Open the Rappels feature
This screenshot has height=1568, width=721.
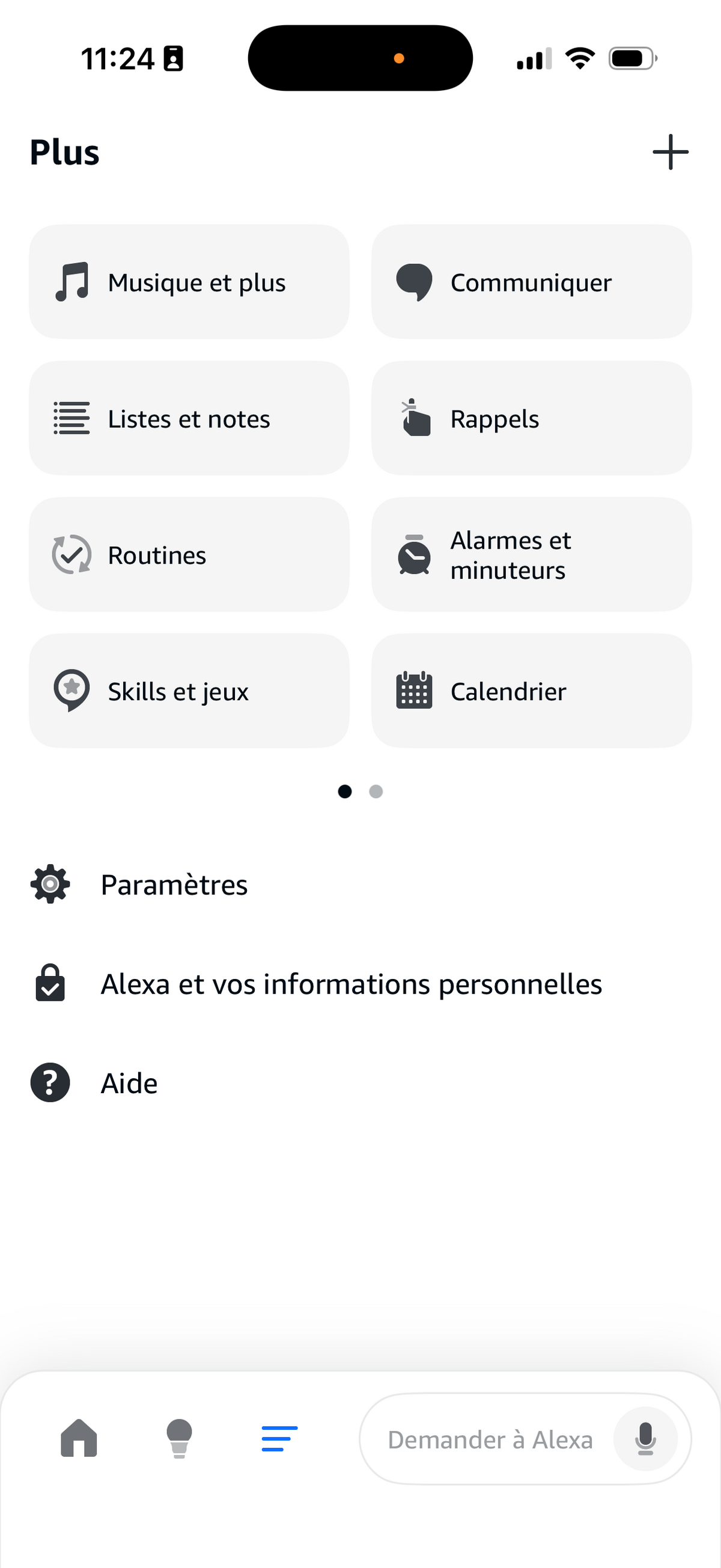coord(531,418)
